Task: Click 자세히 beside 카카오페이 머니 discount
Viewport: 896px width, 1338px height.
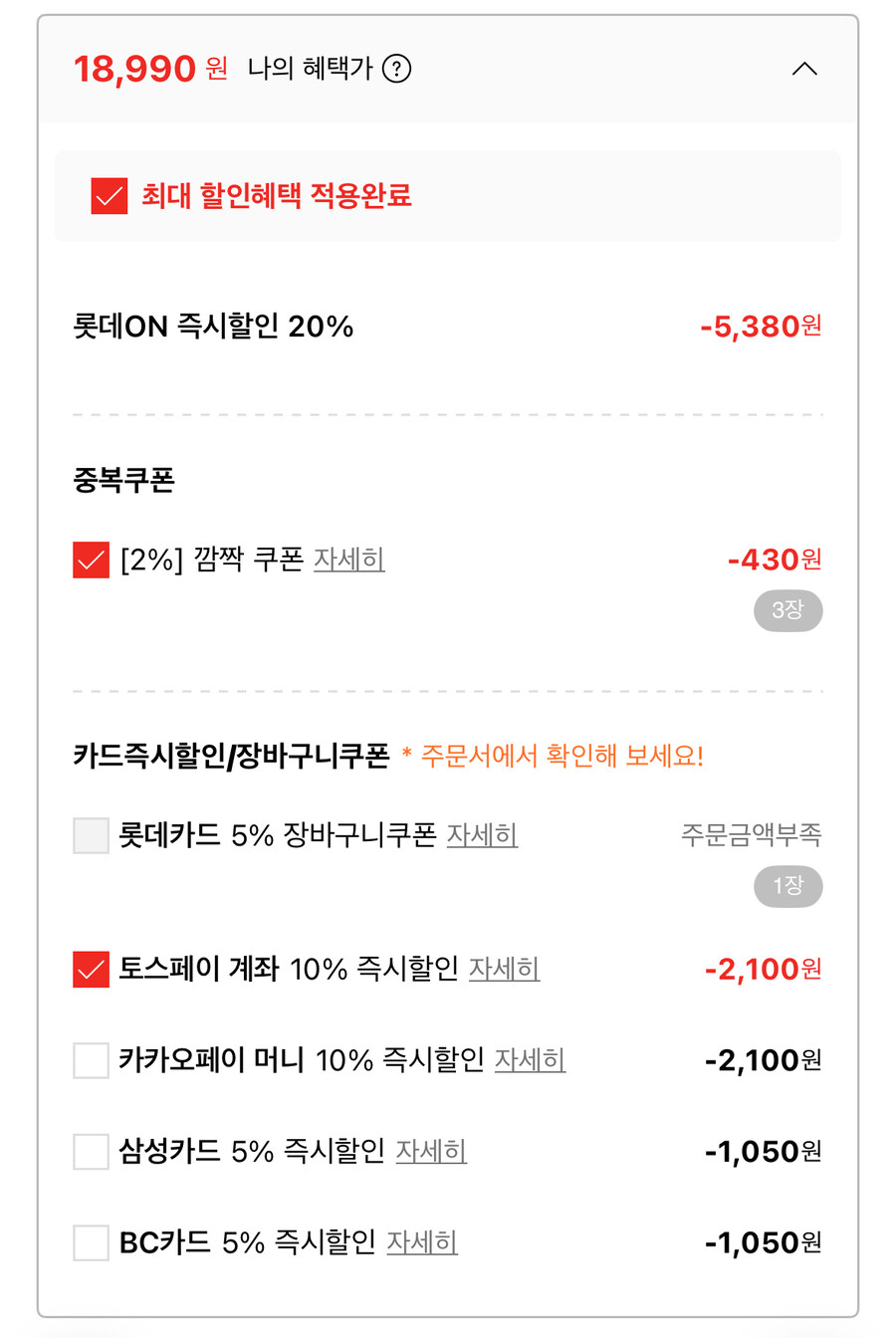Action: coord(532,1061)
